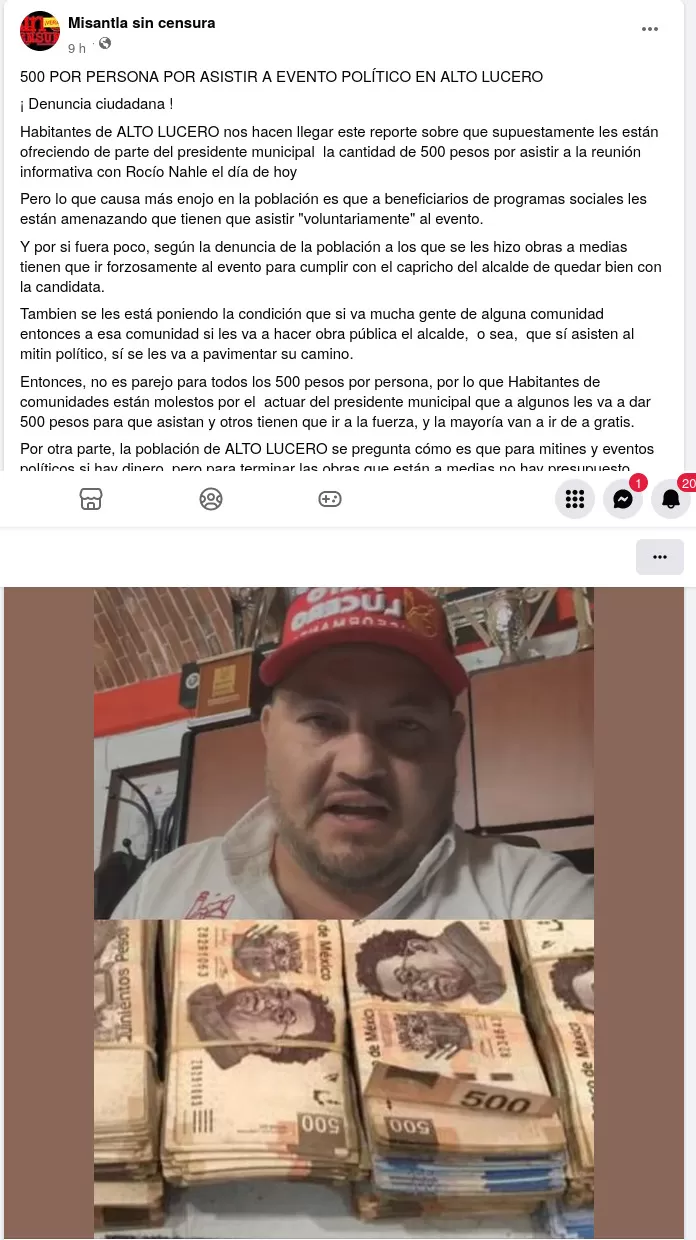This screenshot has width=696, height=1240.
Task: Go to the Marketplace tab
Action: [91, 499]
